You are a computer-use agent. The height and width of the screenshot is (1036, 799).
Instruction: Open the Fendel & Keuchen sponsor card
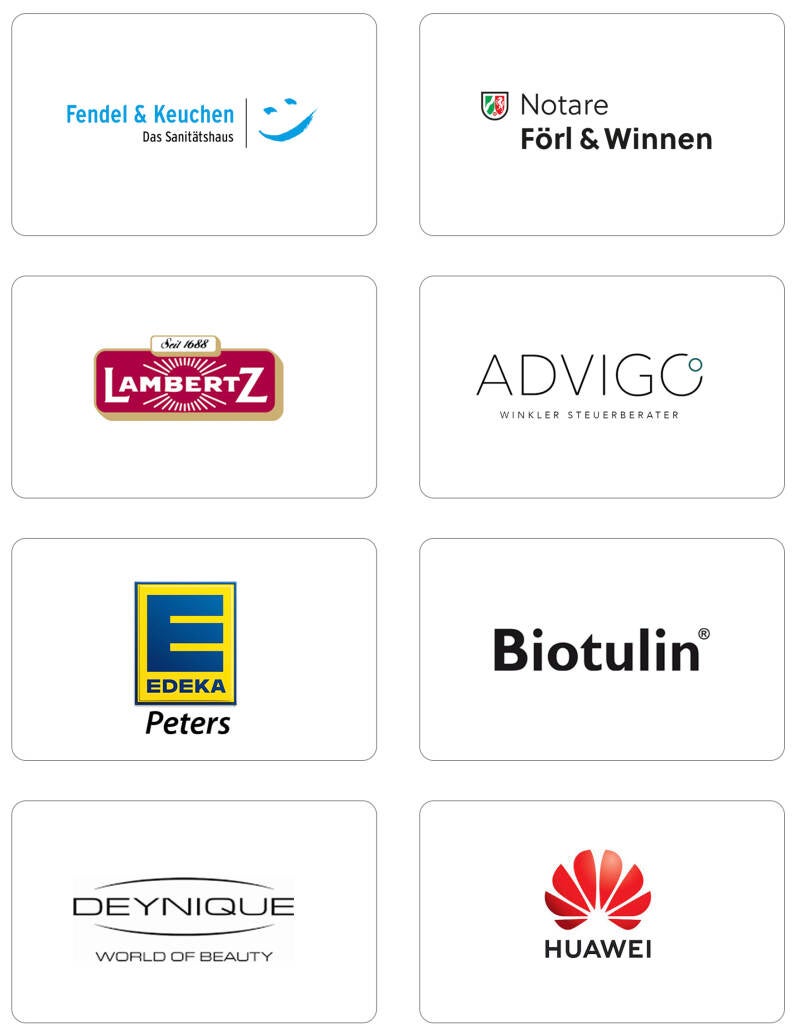pos(194,124)
